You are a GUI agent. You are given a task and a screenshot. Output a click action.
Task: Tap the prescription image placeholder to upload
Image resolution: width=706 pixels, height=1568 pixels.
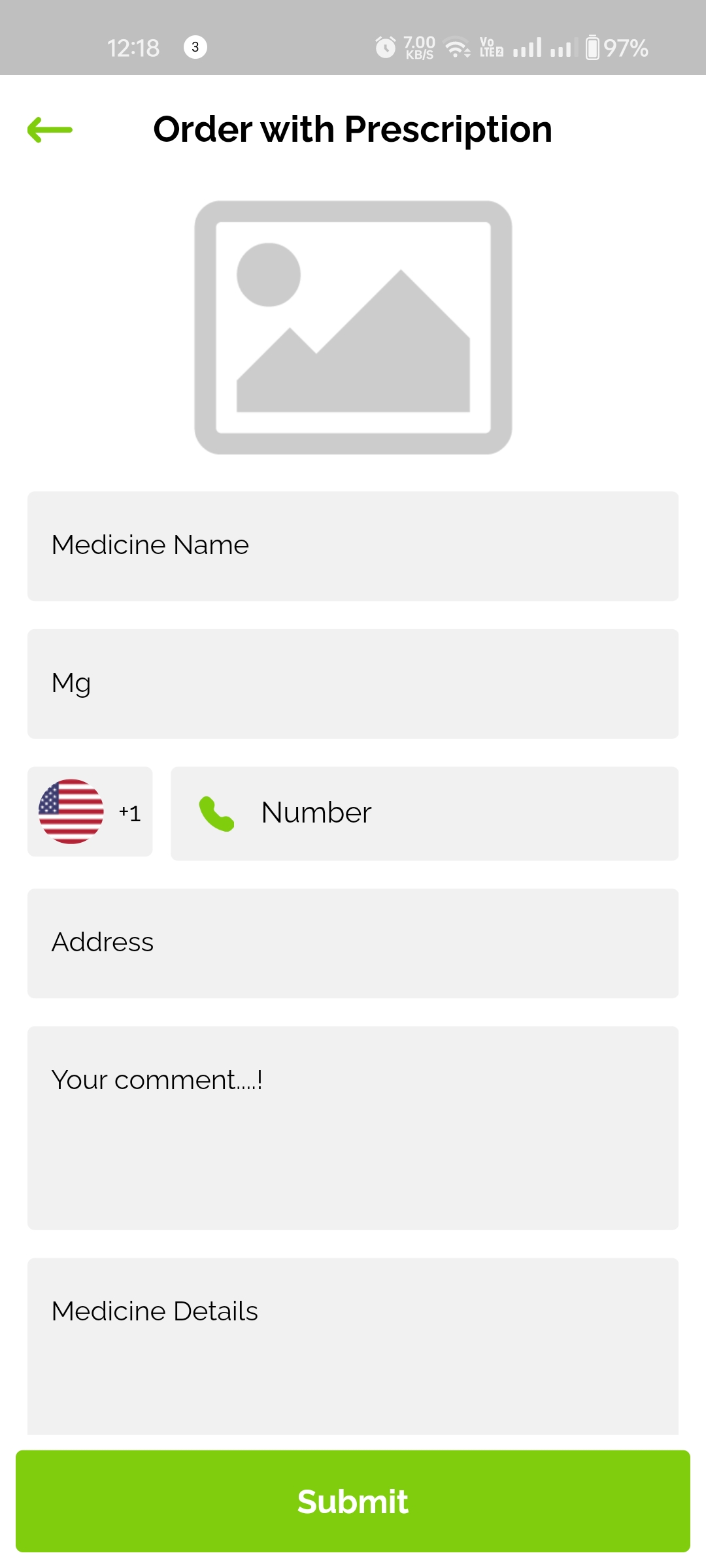(x=353, y=327)
